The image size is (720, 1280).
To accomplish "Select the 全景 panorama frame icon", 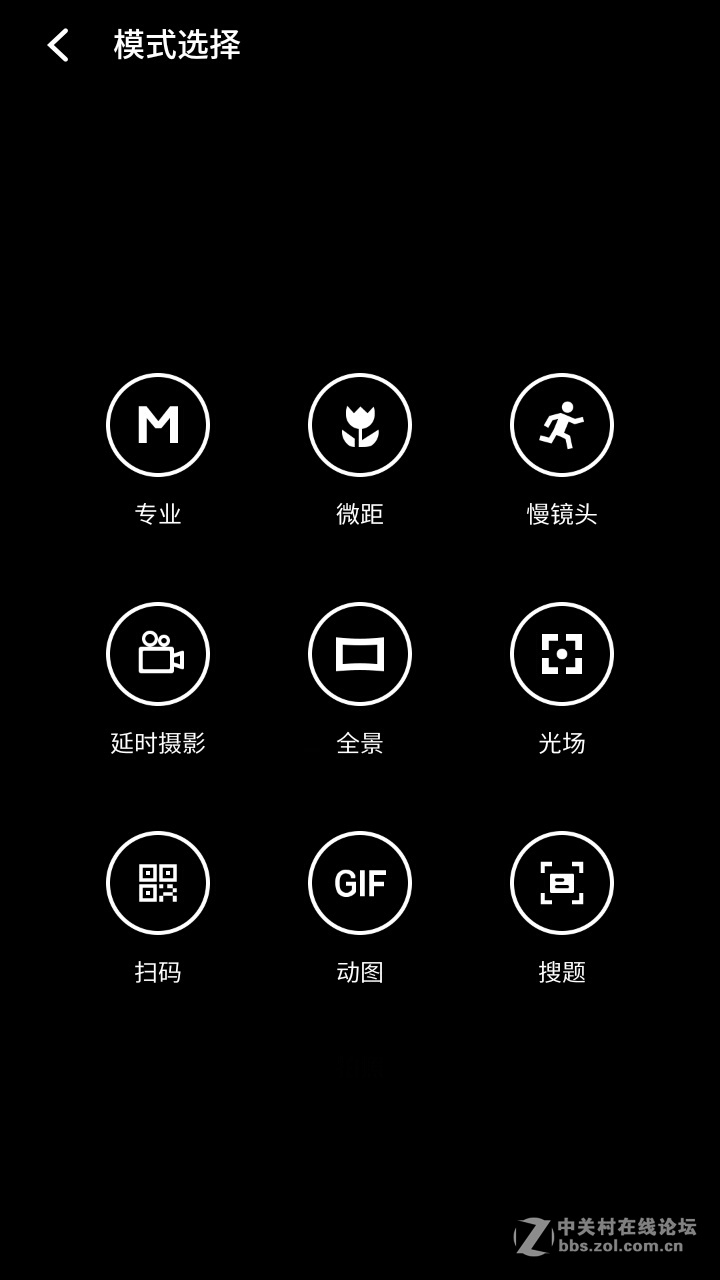I will click(x=360, y=653).
